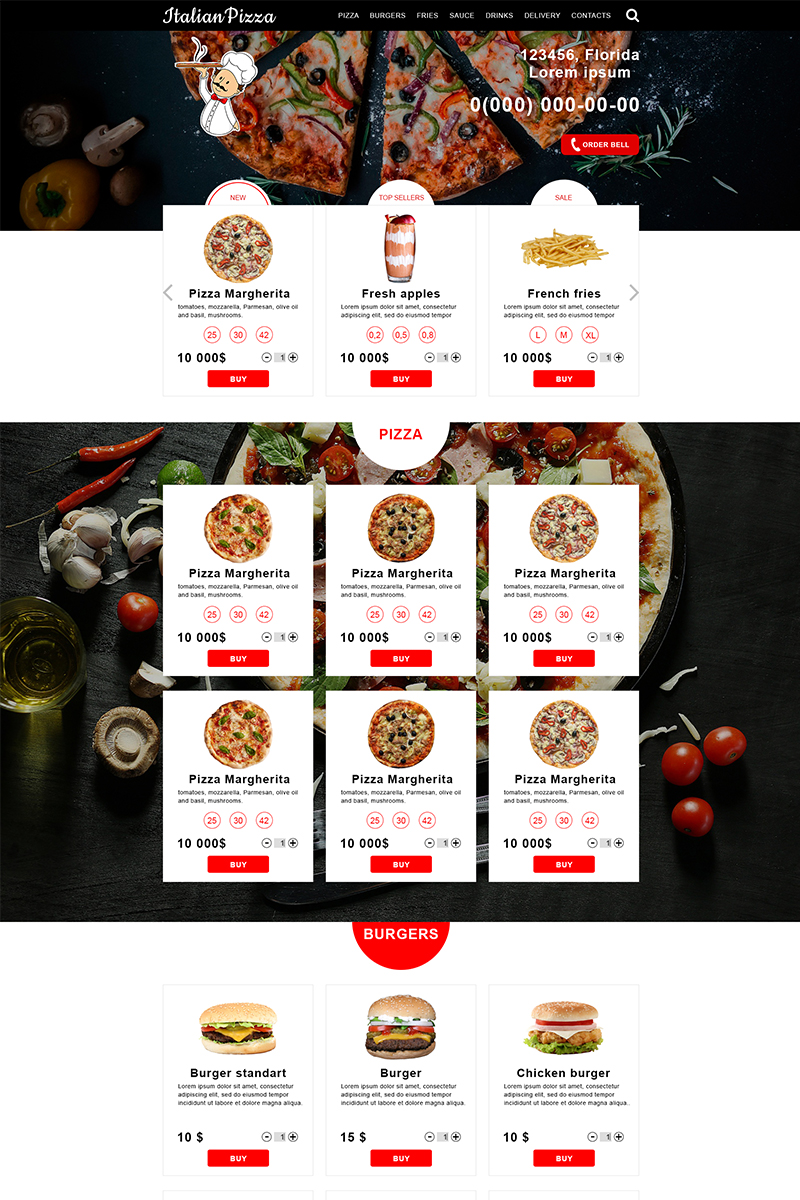Buy the Fresh apples drink
The image size is (800, 1200).
click(x=401, y=379)
